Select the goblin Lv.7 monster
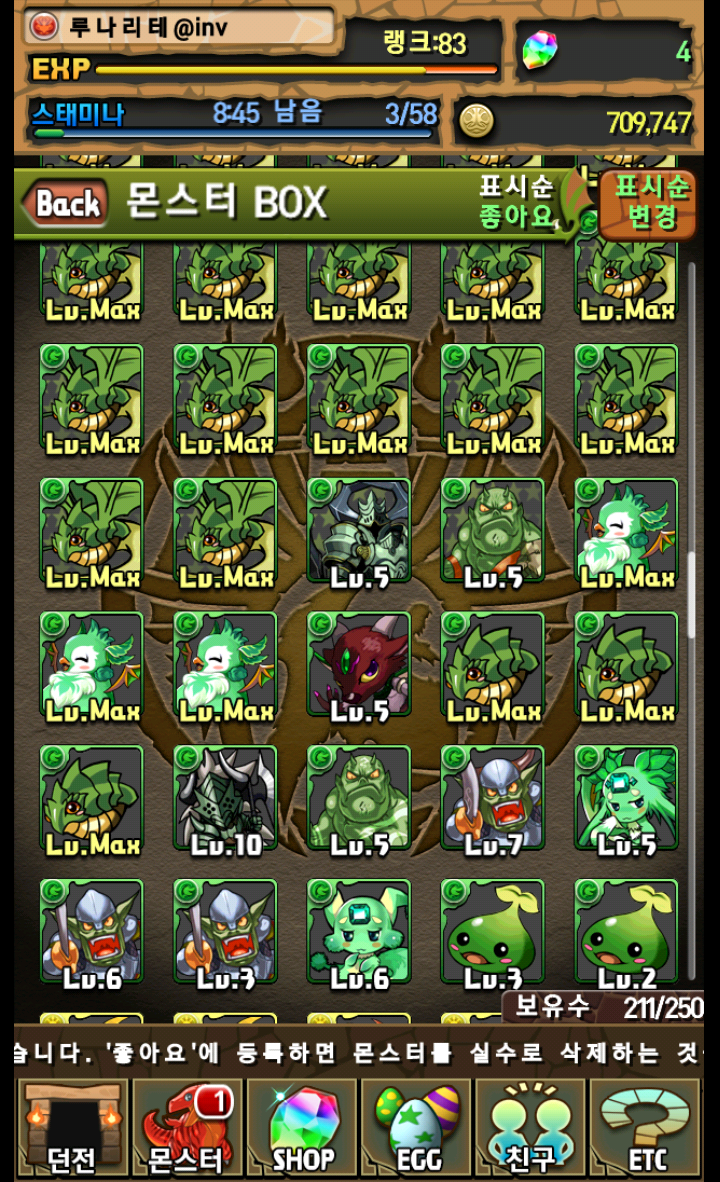720x1182 pixels. (493, 799)
